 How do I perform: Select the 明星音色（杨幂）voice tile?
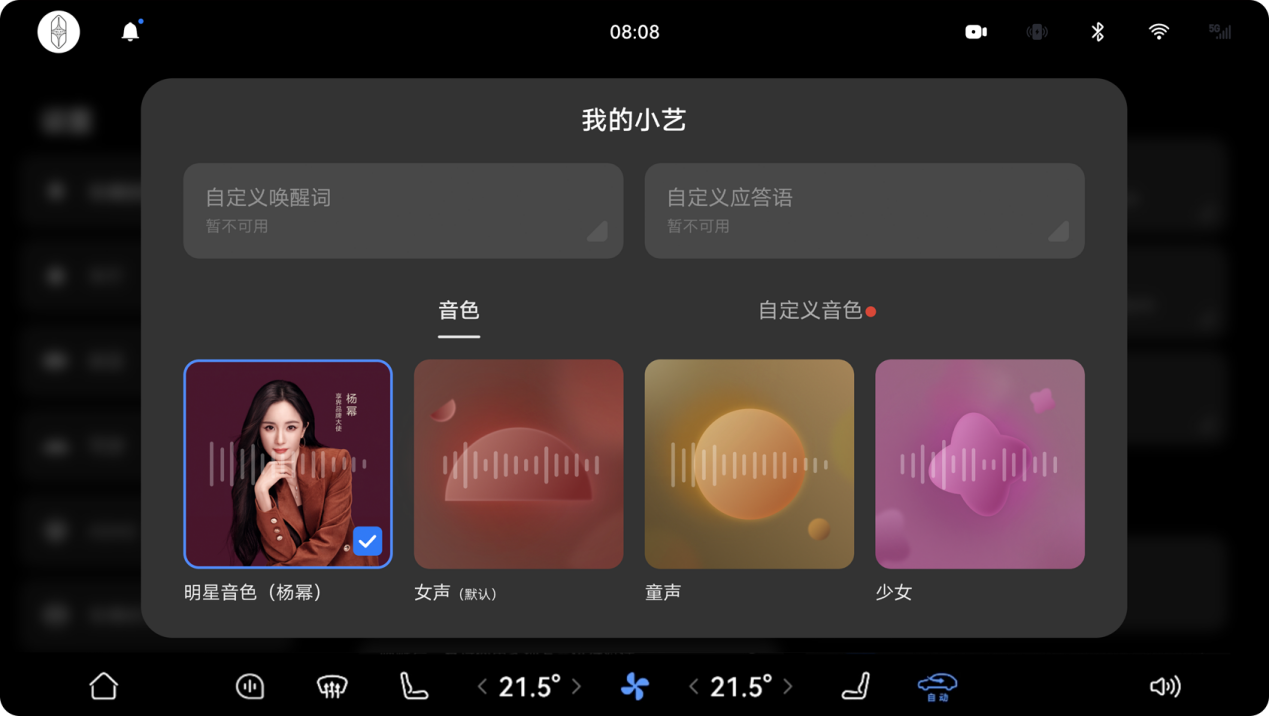(x=288, y=464)
